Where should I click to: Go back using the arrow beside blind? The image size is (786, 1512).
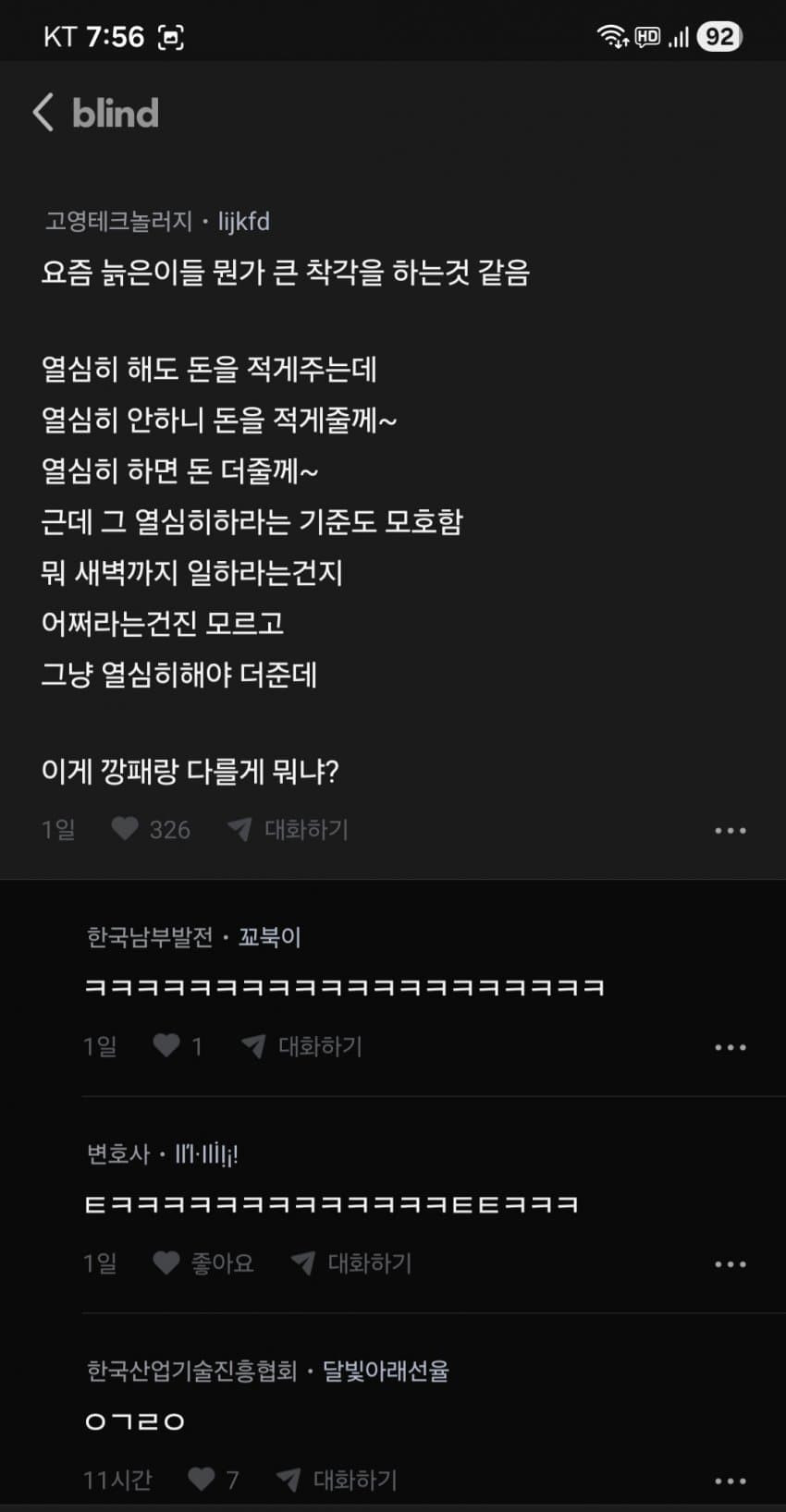(43, 113)
